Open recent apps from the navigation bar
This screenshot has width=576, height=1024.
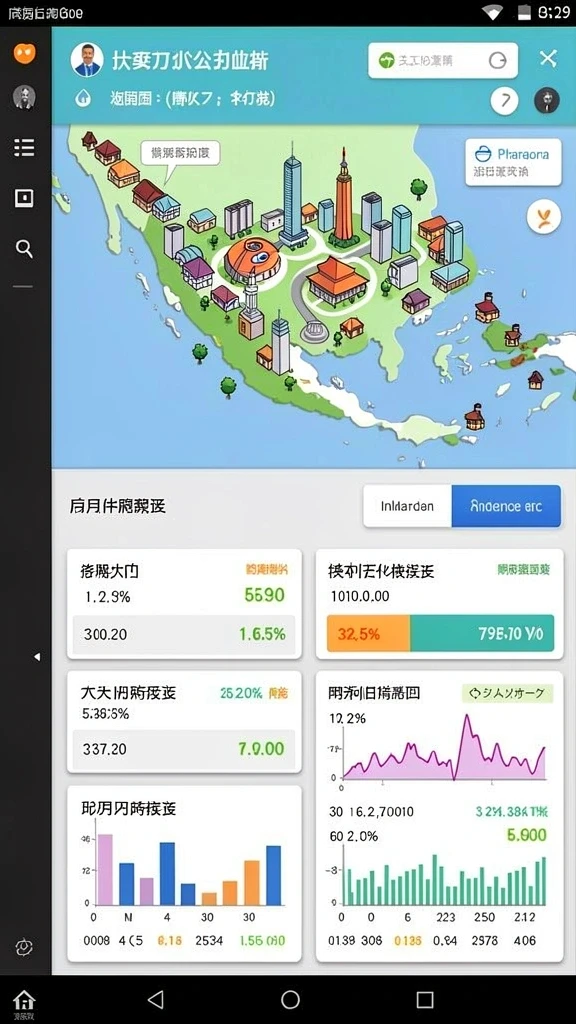[x=425, y=999]
